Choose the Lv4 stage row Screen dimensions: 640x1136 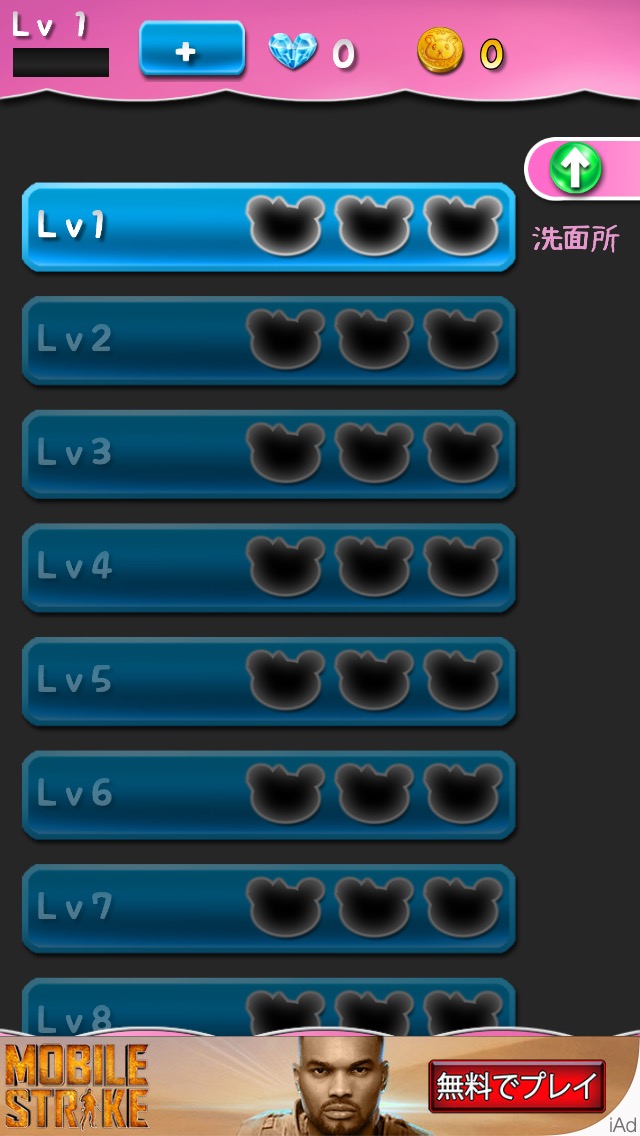(268, 567)
